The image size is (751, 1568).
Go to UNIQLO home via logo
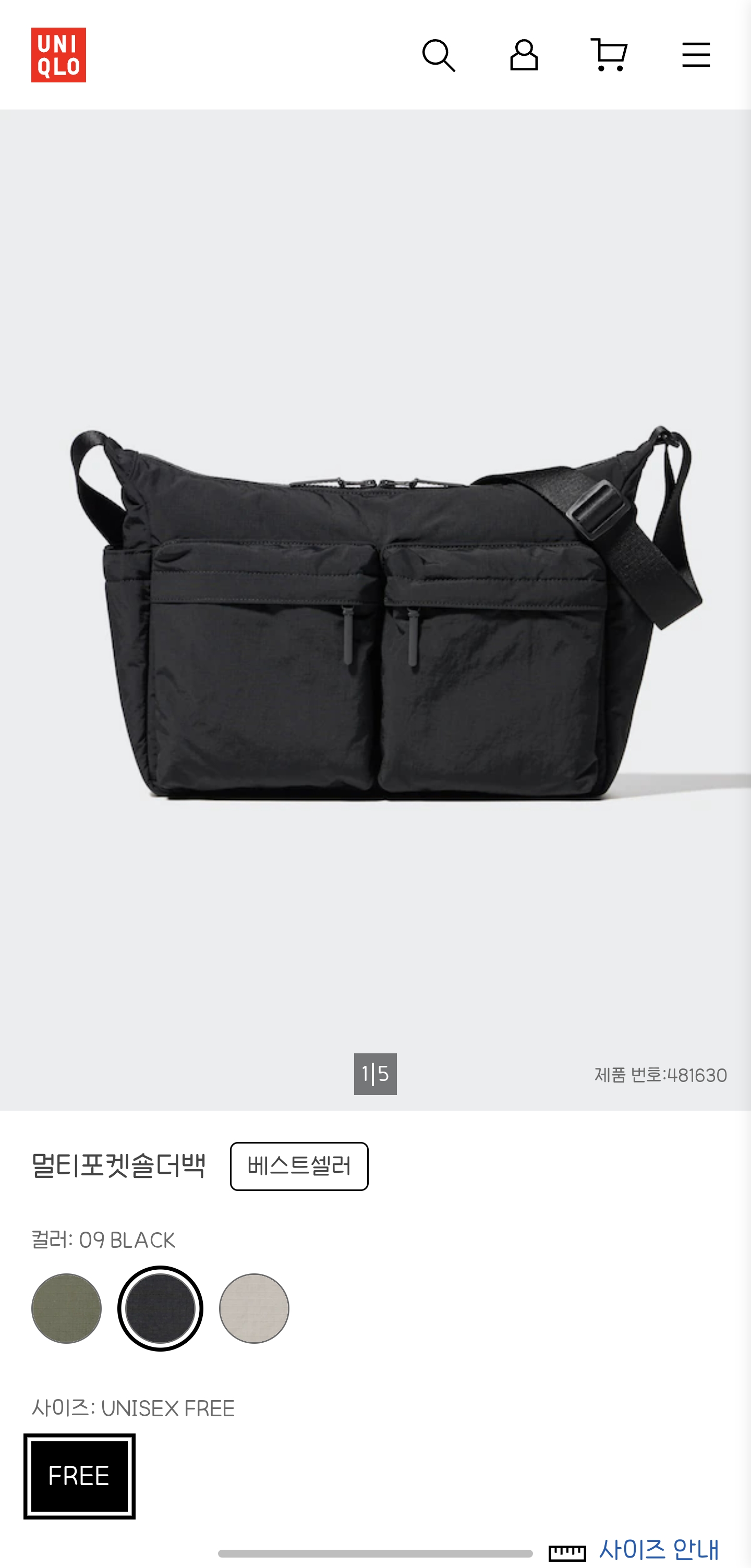coord(58,55)
